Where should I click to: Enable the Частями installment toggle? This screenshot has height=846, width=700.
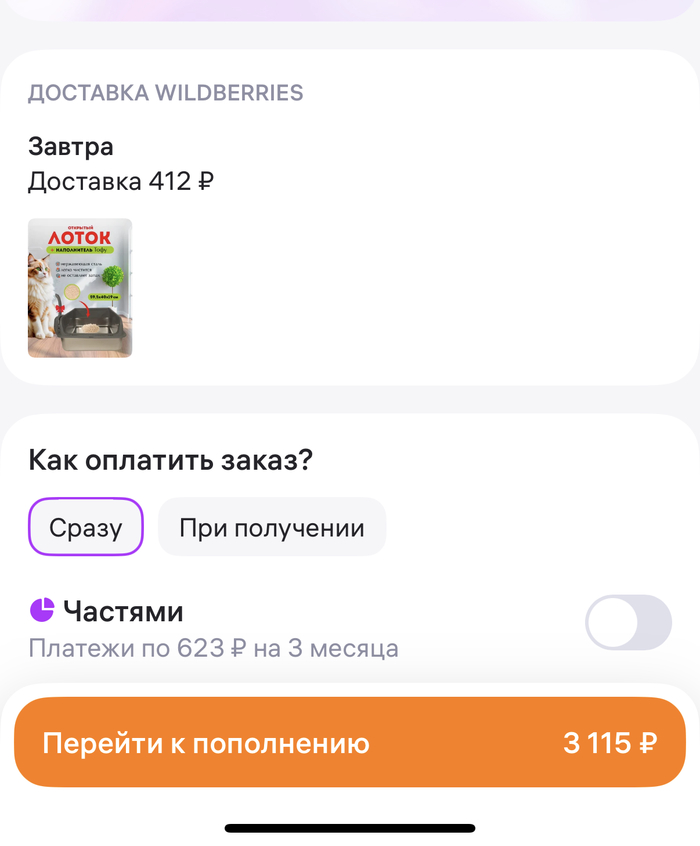click(628, 622)
